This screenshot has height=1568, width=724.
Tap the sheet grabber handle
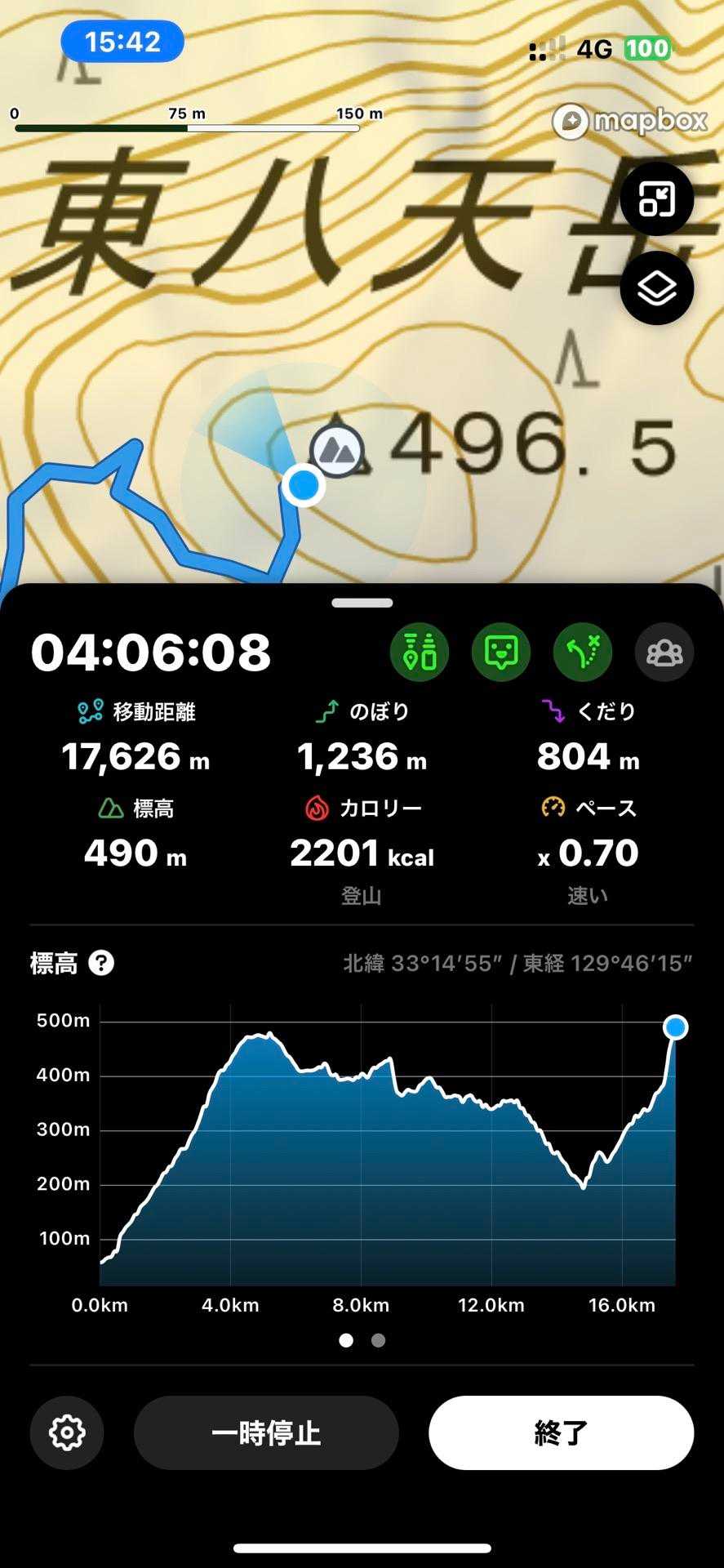click(x=362, y=603)
